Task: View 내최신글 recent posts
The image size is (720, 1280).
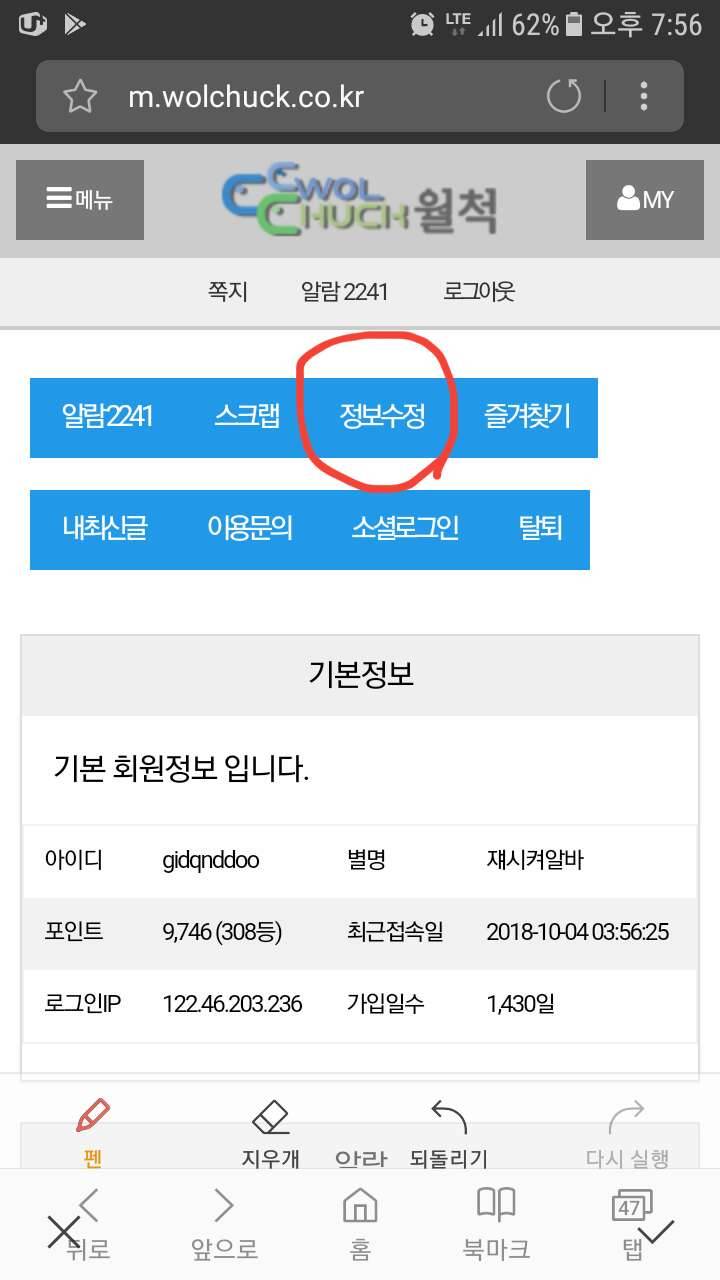Action: click(104, 529)
